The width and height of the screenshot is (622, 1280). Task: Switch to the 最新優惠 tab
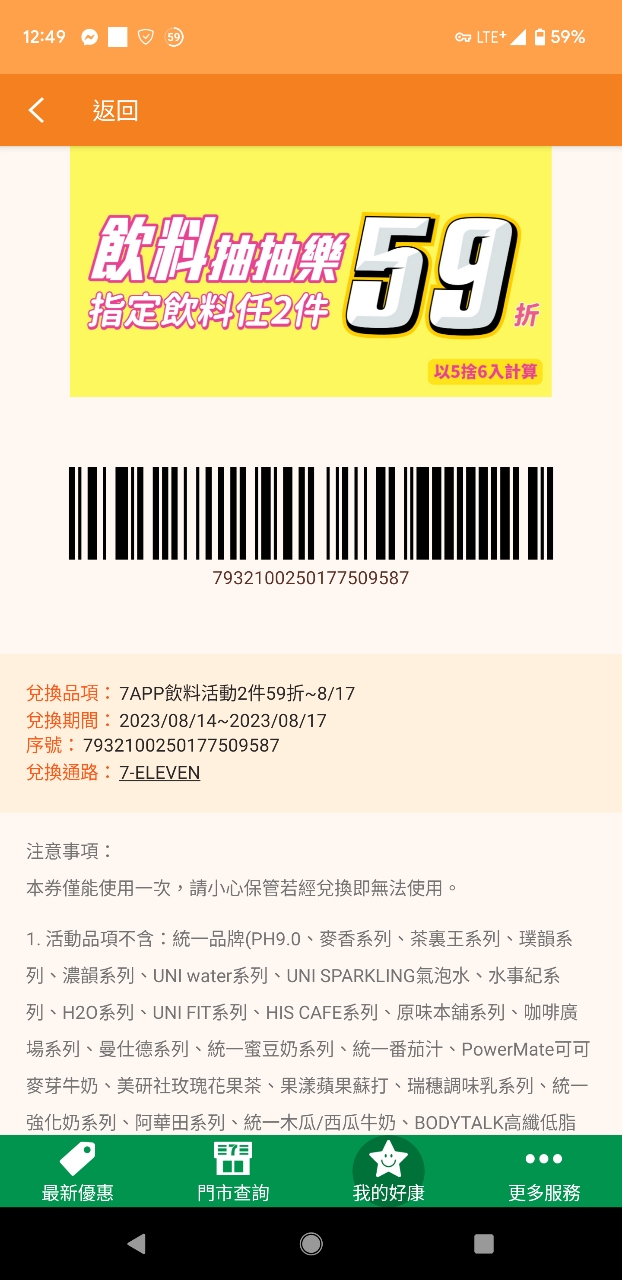click(77, 1172)
